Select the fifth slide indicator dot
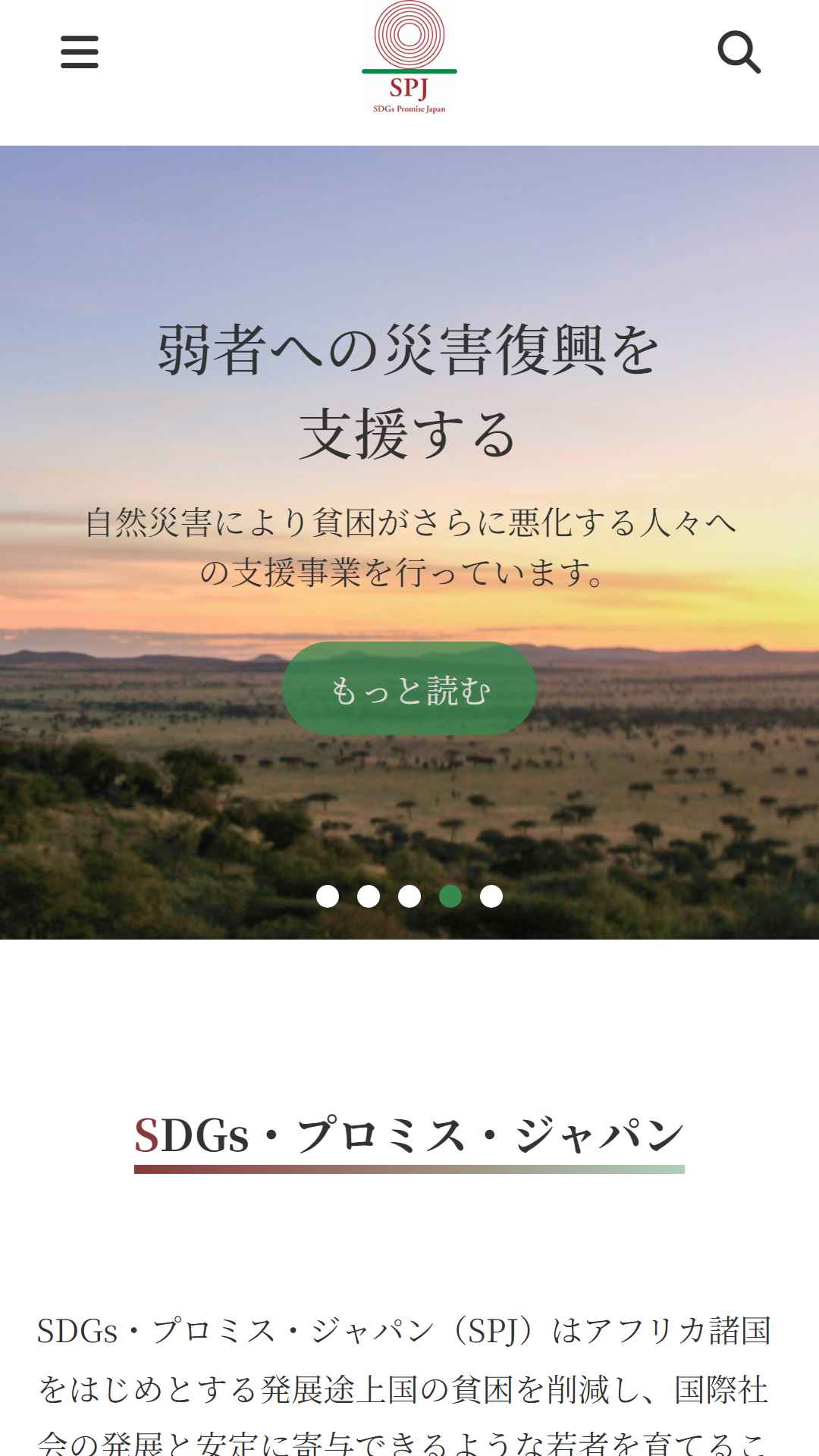 pos(491,896)
